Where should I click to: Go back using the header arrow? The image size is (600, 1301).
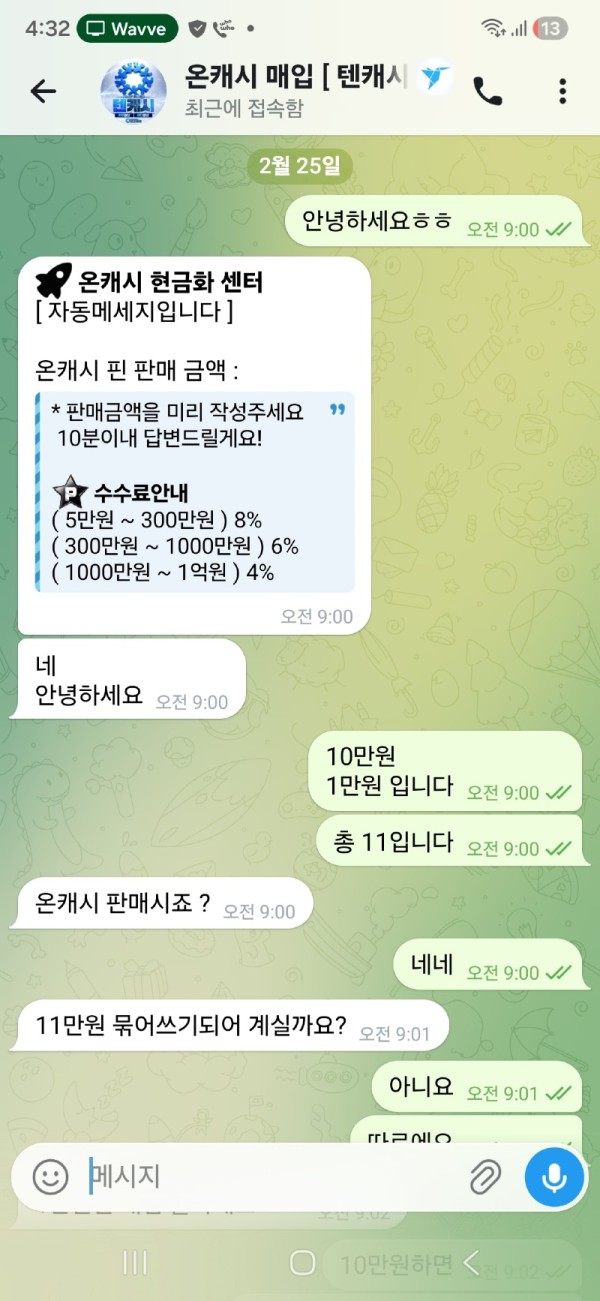tap(43, 92)
